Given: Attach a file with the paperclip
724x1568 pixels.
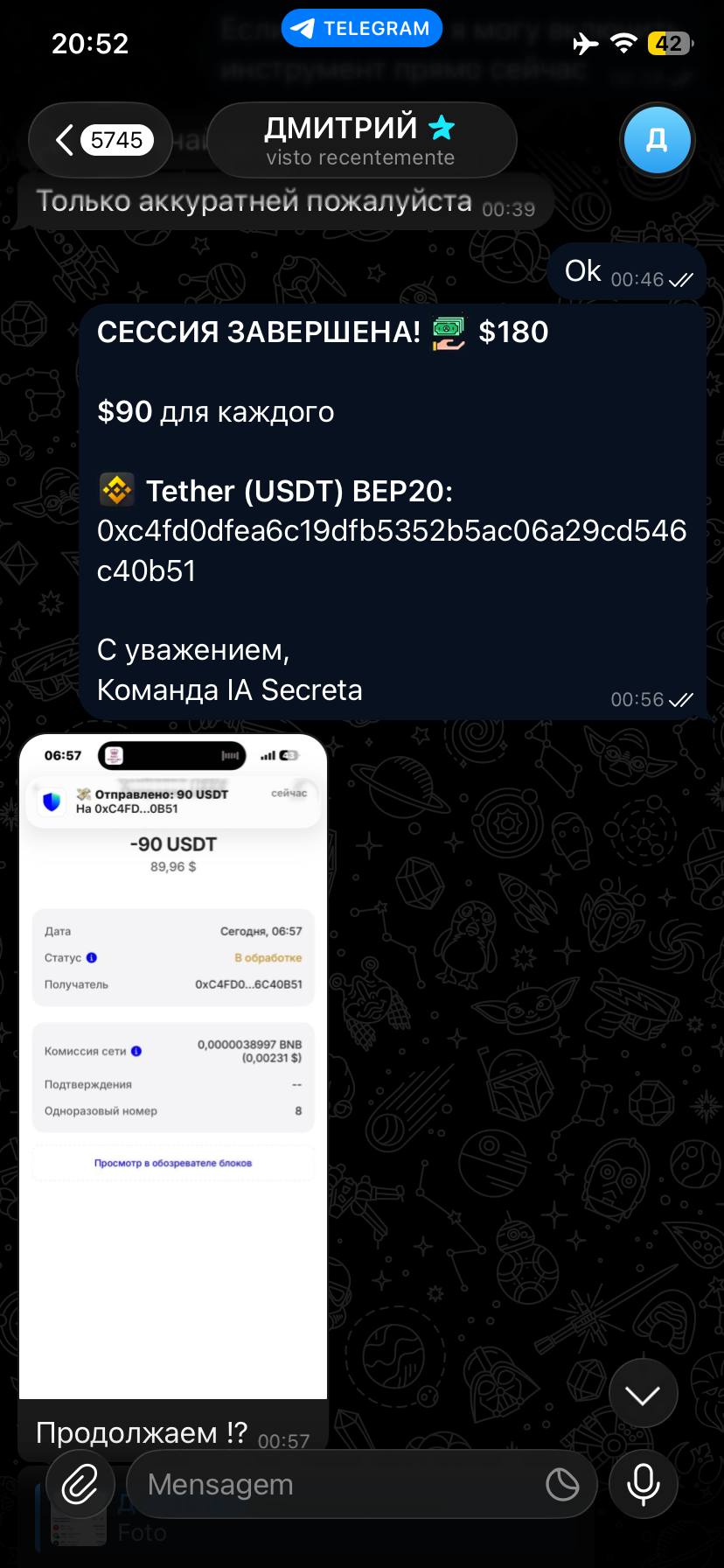Looking at the screenshot, I should click(x=80, y=1484).
